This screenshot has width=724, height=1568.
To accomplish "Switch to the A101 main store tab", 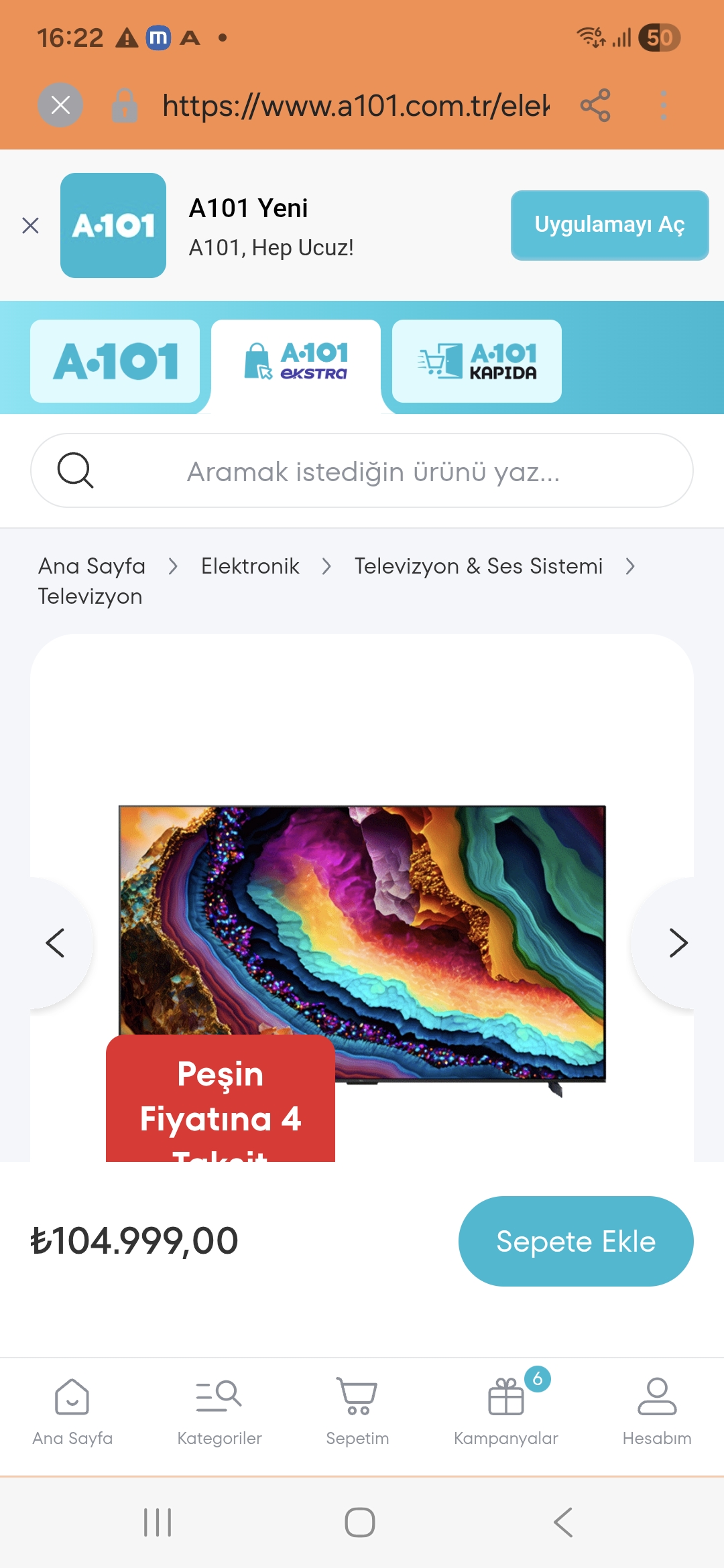I will point(115,361).
